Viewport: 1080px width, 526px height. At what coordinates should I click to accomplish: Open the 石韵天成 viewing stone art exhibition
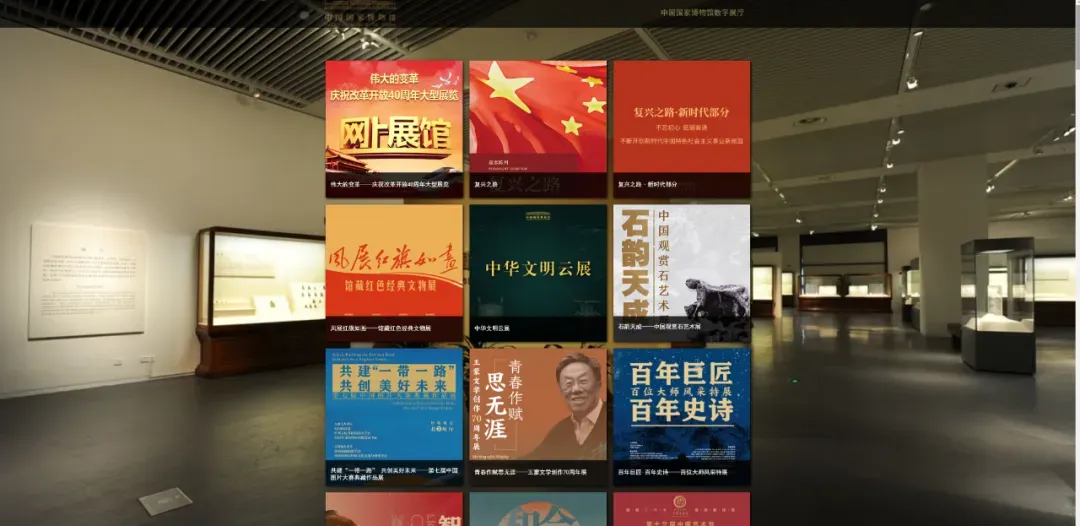(681, 271)
